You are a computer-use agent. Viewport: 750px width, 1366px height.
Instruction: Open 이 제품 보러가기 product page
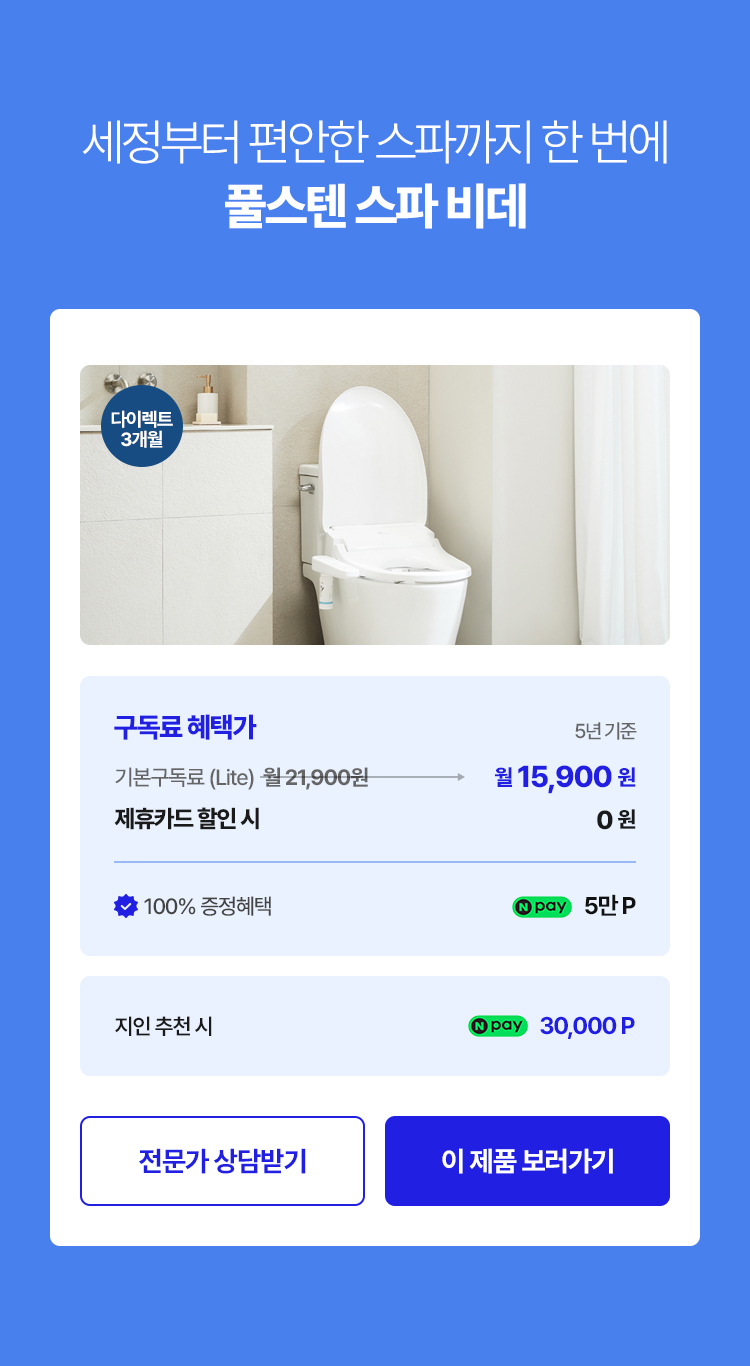(527, 1161)
